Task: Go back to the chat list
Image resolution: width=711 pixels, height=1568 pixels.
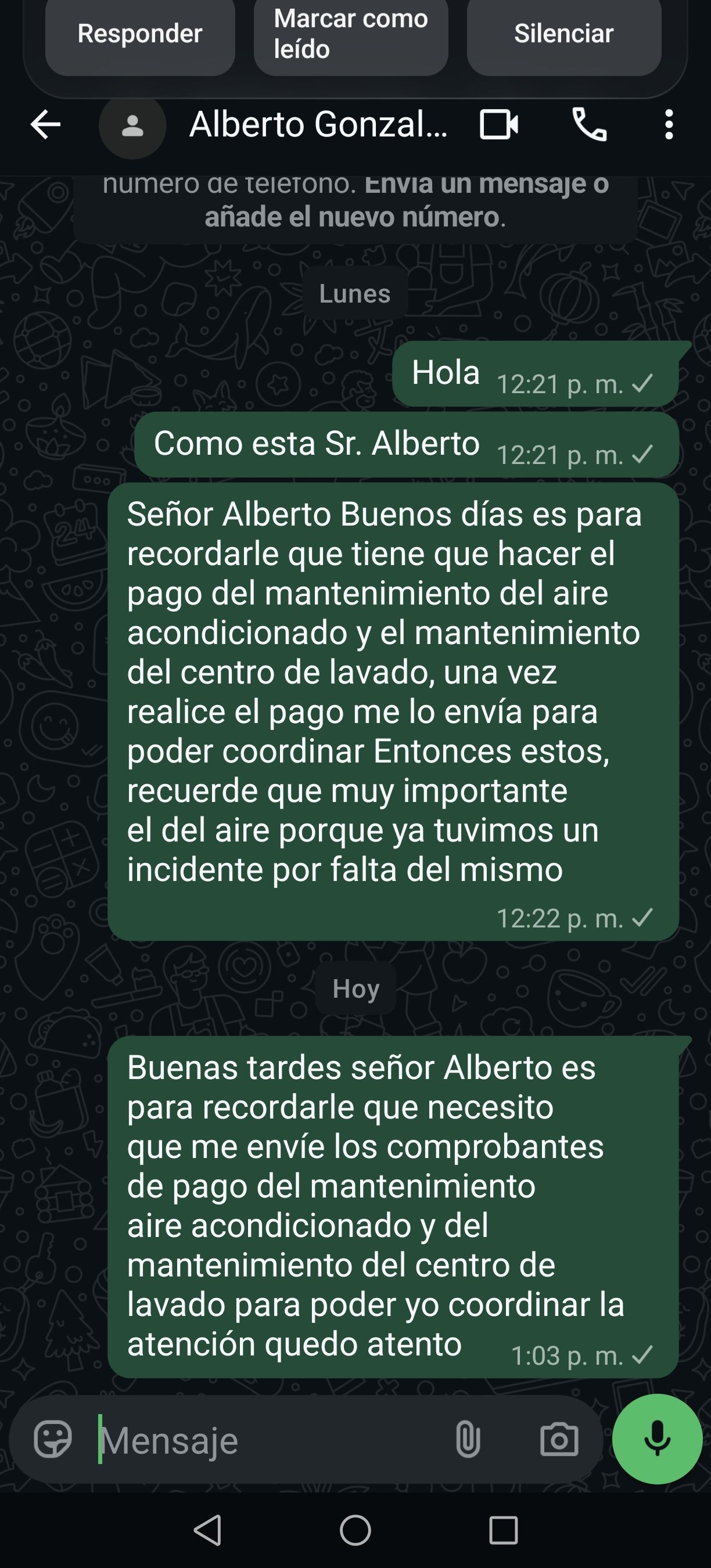Action: (46, 125)
